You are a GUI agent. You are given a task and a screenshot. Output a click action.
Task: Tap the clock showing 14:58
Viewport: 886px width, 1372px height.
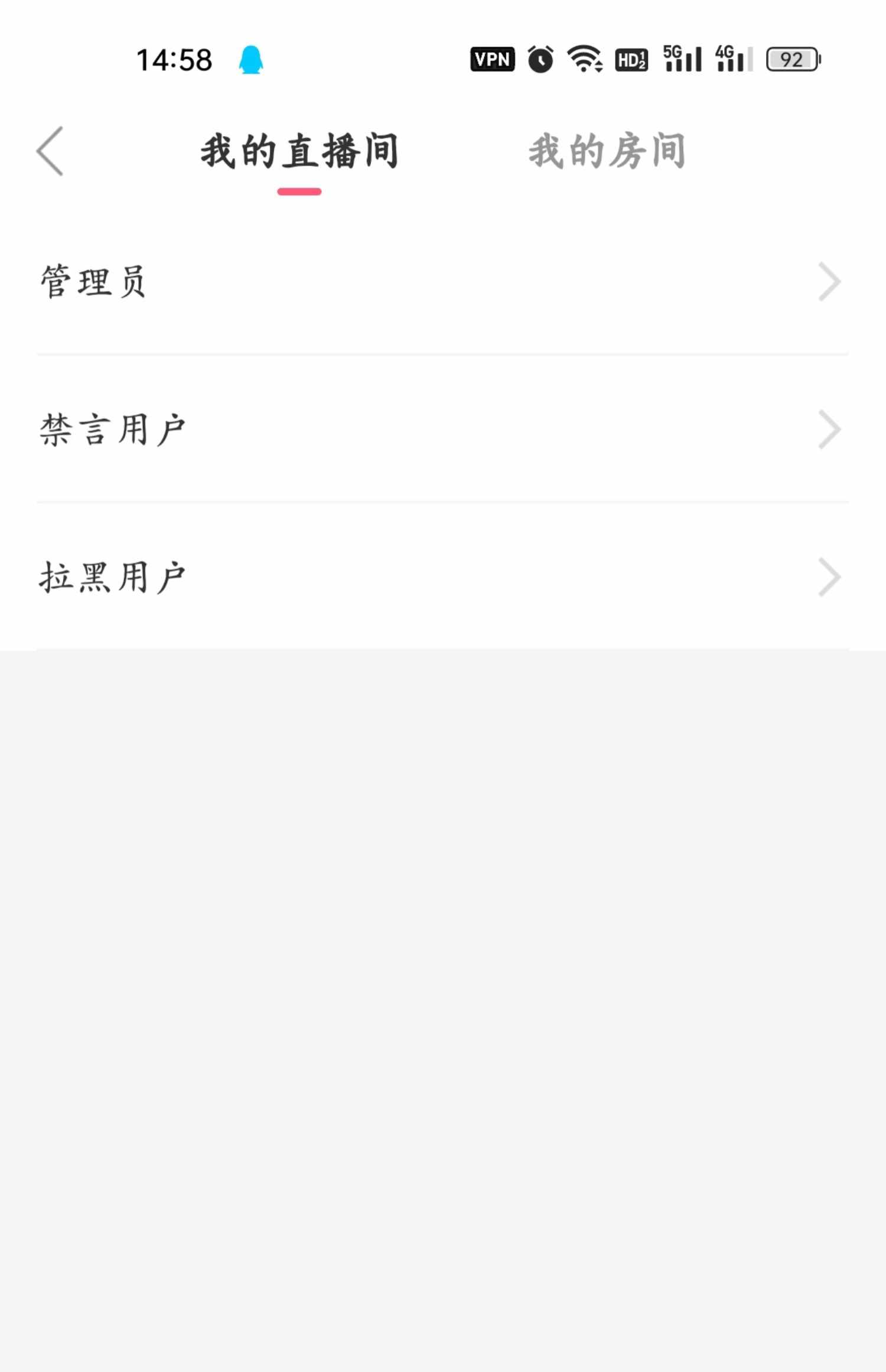pos(172,59)
